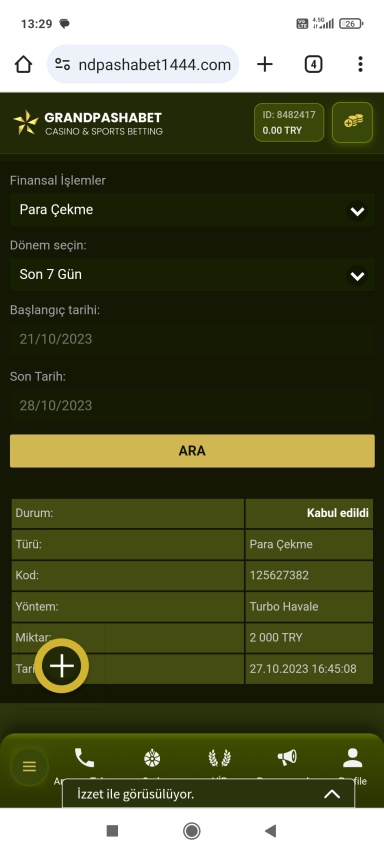The height and width of the screenshot is (854, 384).
Task: Open the tab switcher showing 4 tabs
Action: point(313,65)
